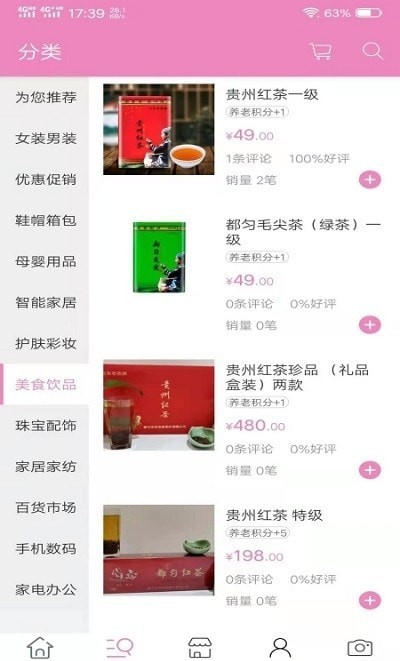View the 贵州红茶珍品 gift box product

[x=158, y=405]
